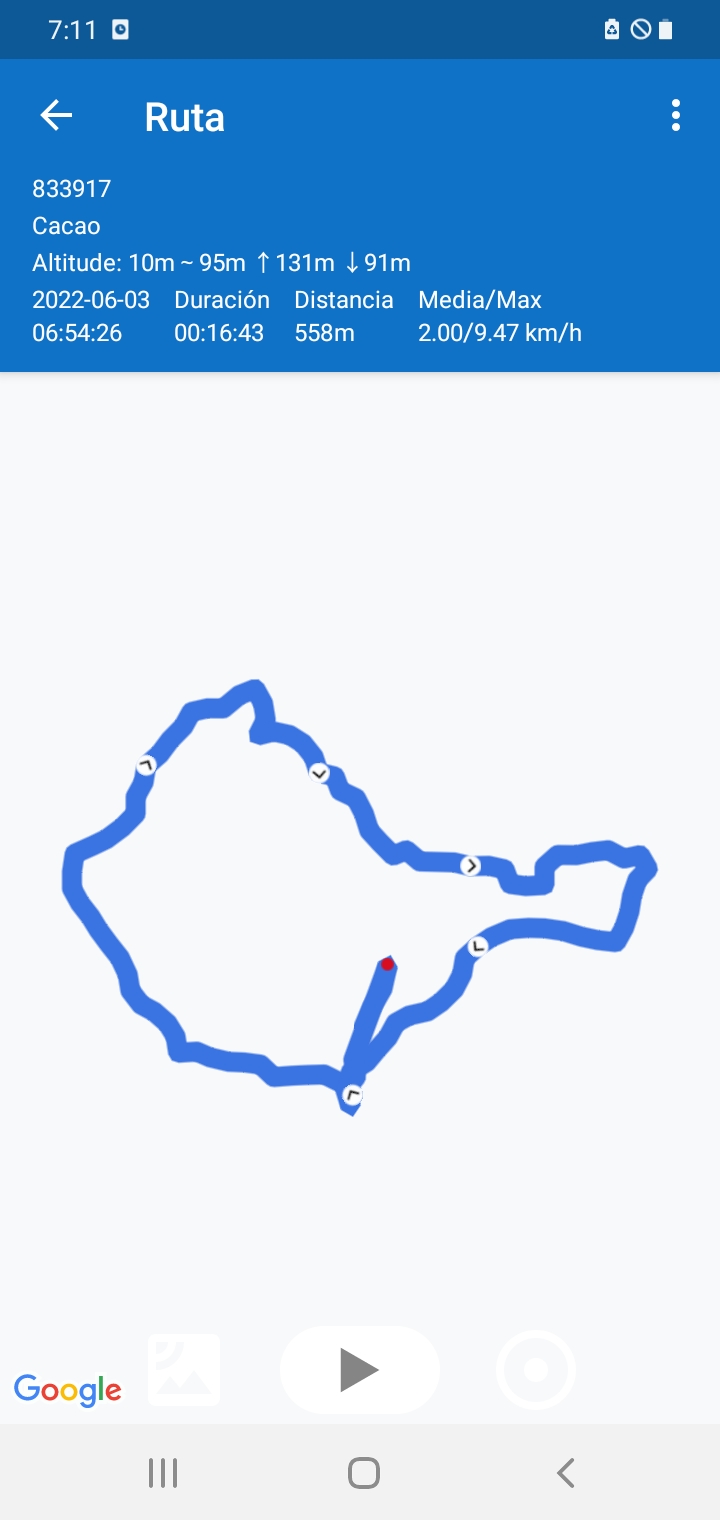
Task: Open the overflow menu in Ruta
Action: (676, 116)
